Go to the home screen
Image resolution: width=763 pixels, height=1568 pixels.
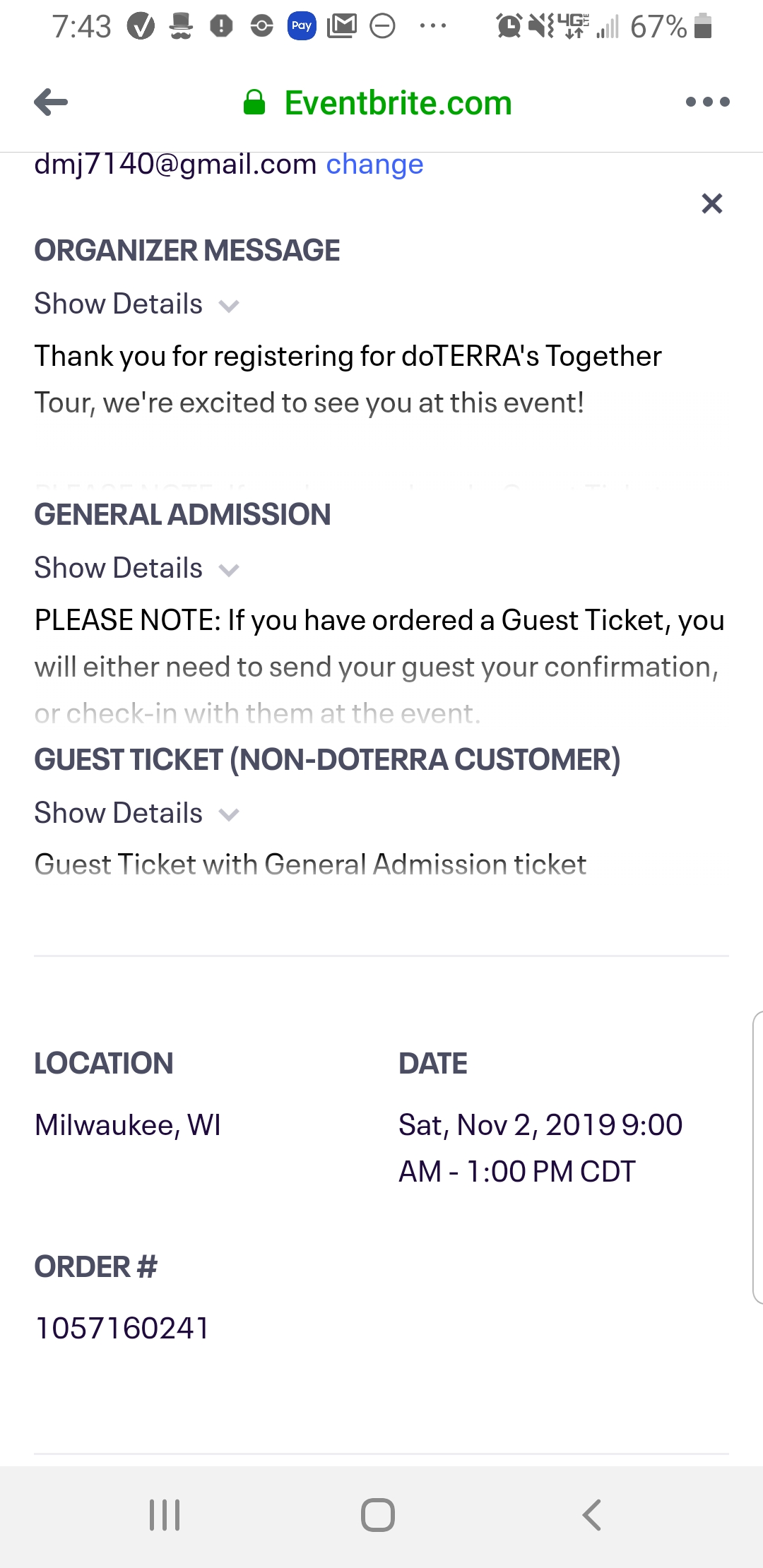point(378,1515)
